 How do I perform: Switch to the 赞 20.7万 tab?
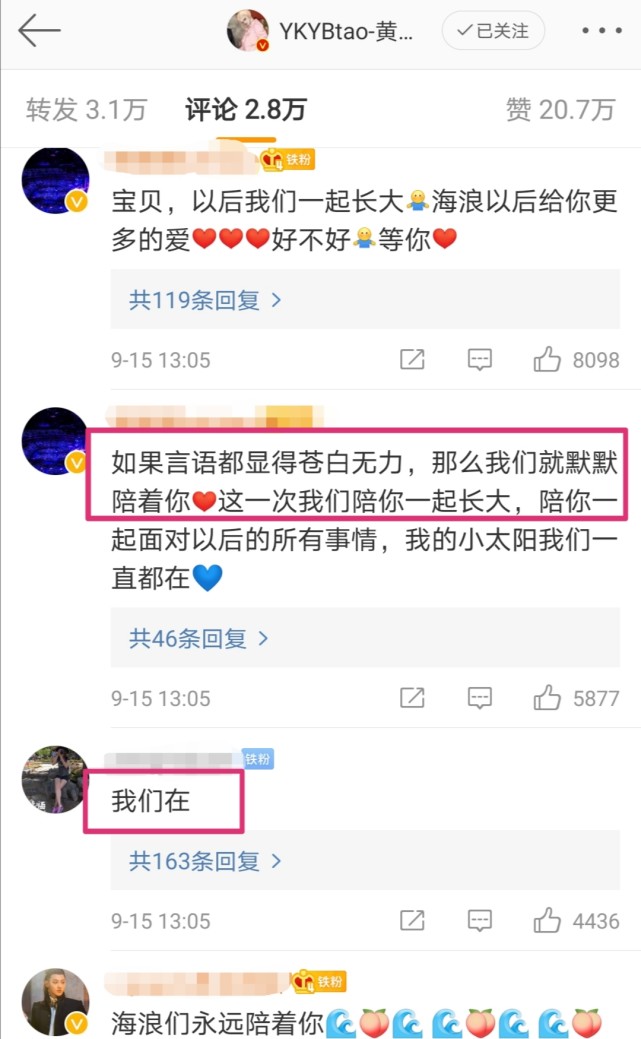[560, 110]
